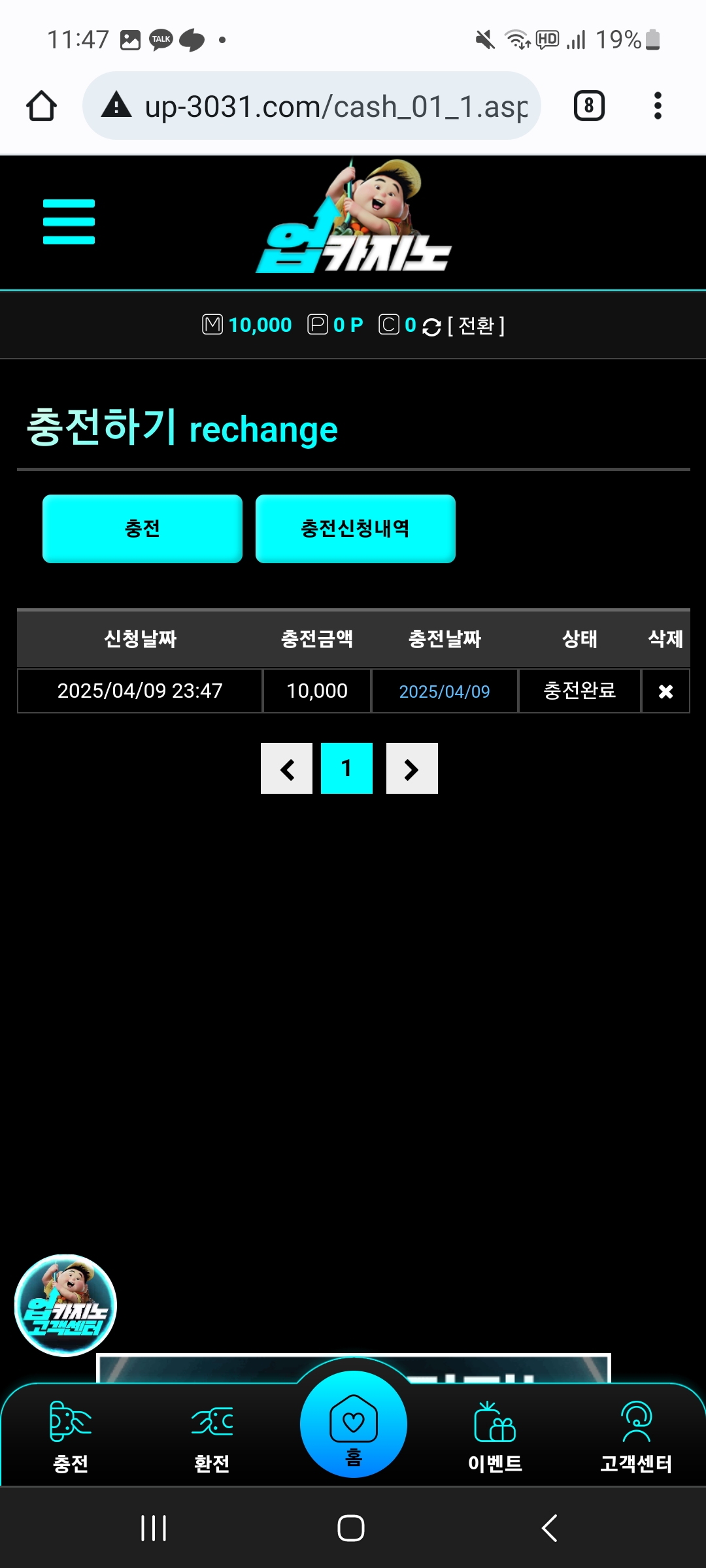Viewport: 706px width, 1568px height.
Task: Delete the 10,000 recharge record
Action: [x=665, y=691]
